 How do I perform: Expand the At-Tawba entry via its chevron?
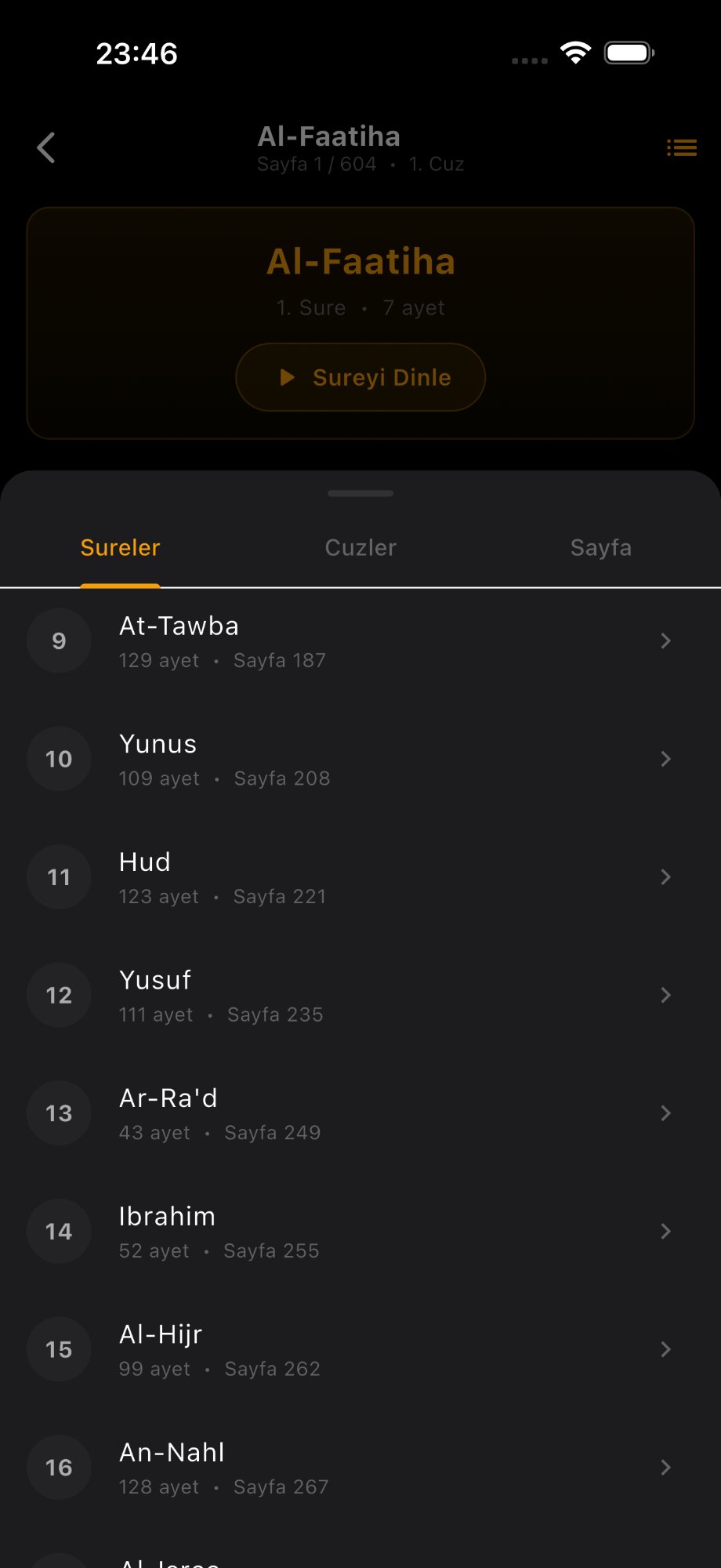(x=665, y=641)
